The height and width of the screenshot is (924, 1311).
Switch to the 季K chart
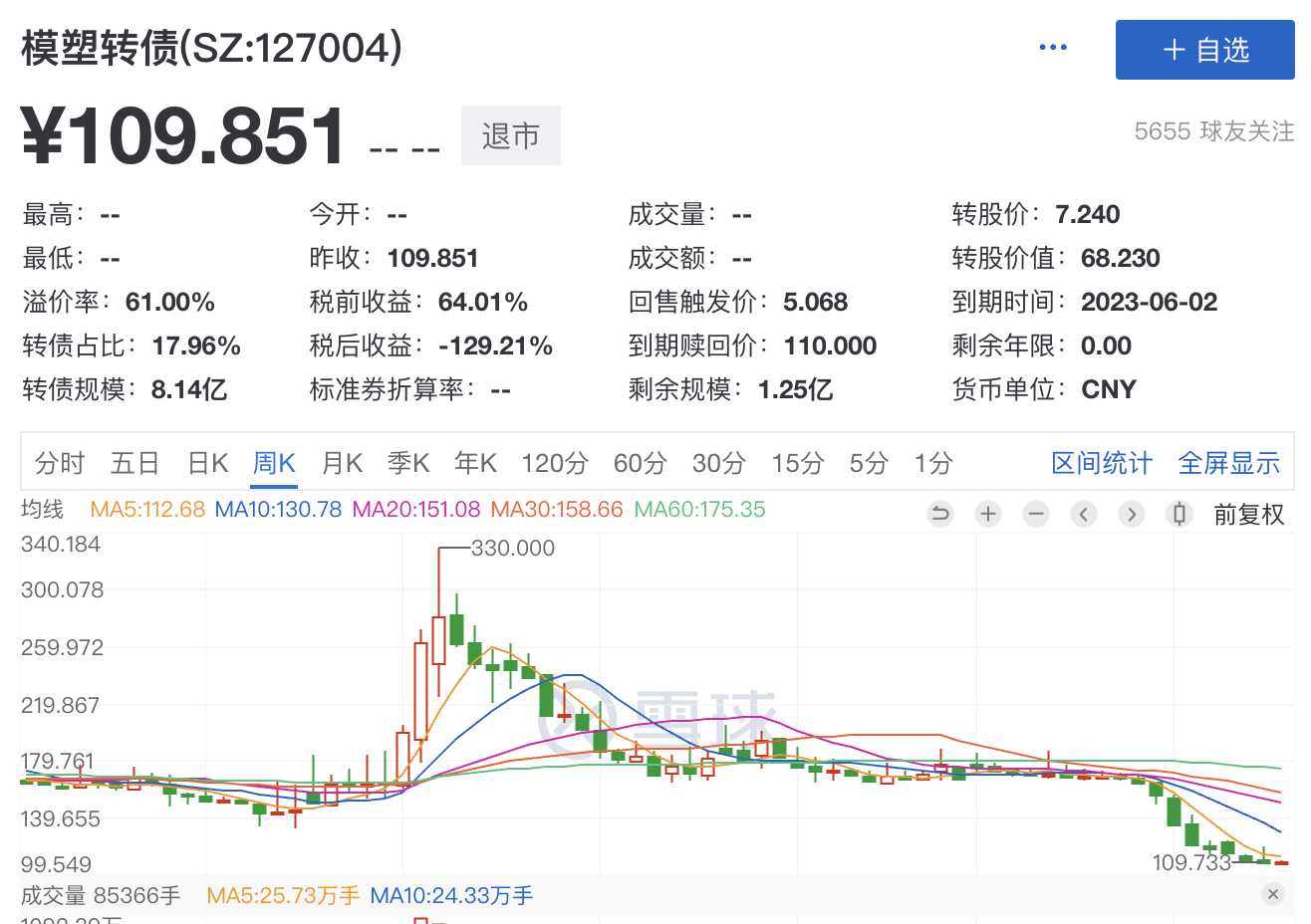tap(408, 463)
